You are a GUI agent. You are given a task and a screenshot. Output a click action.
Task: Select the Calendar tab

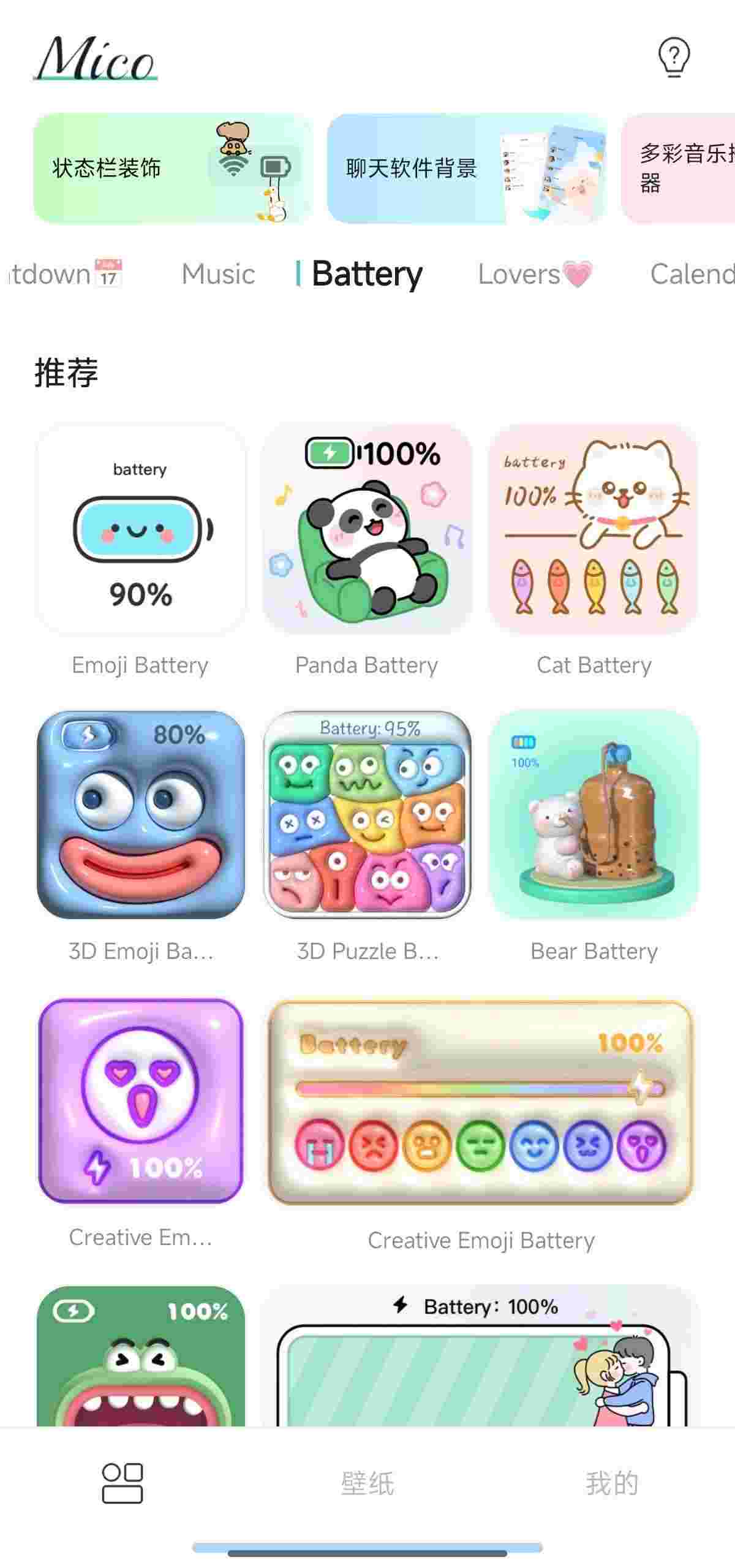(692, 274)
